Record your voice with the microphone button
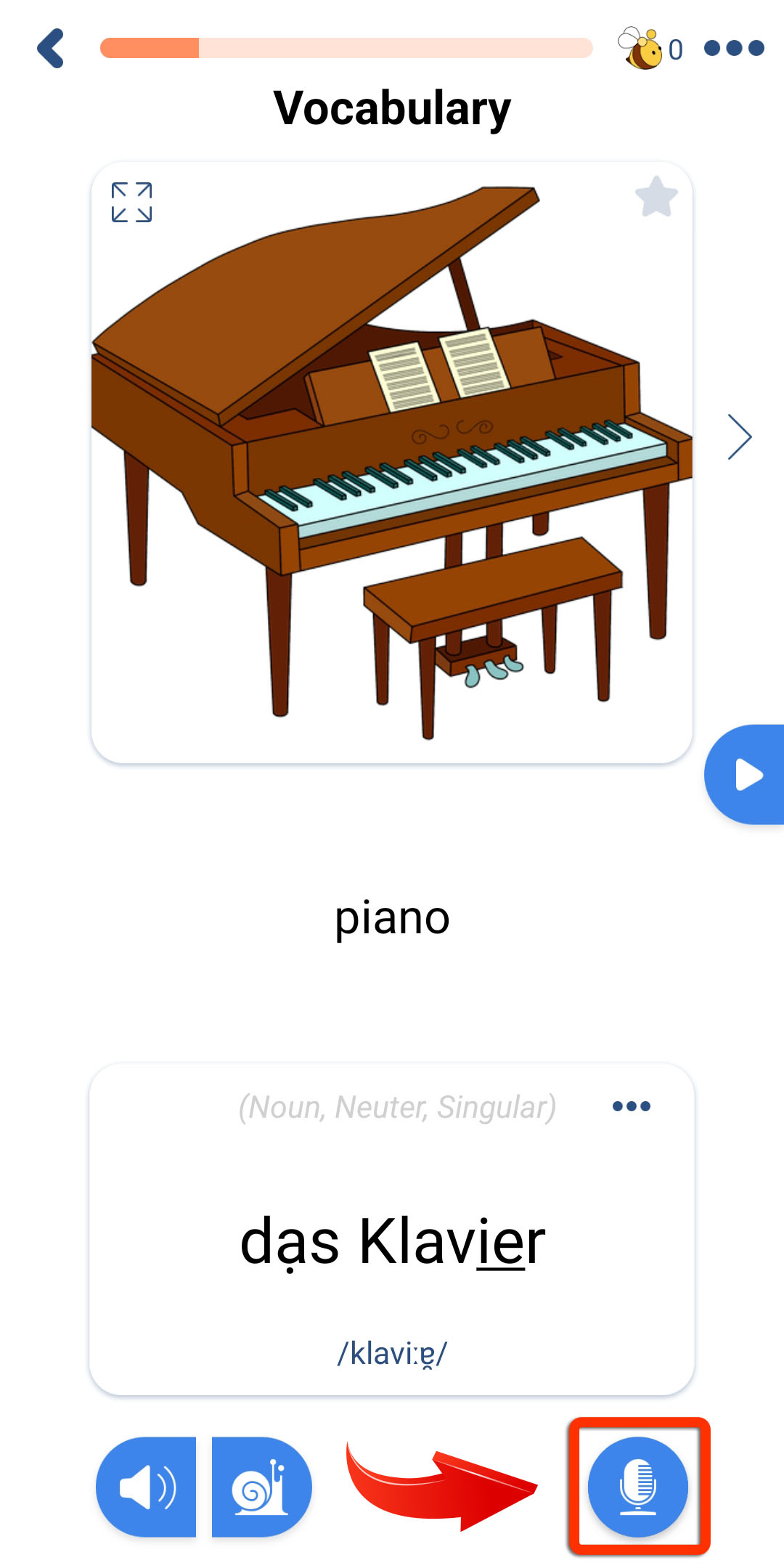The width and height of the screenshot is (784, 1563). [x=638, y=1487]
